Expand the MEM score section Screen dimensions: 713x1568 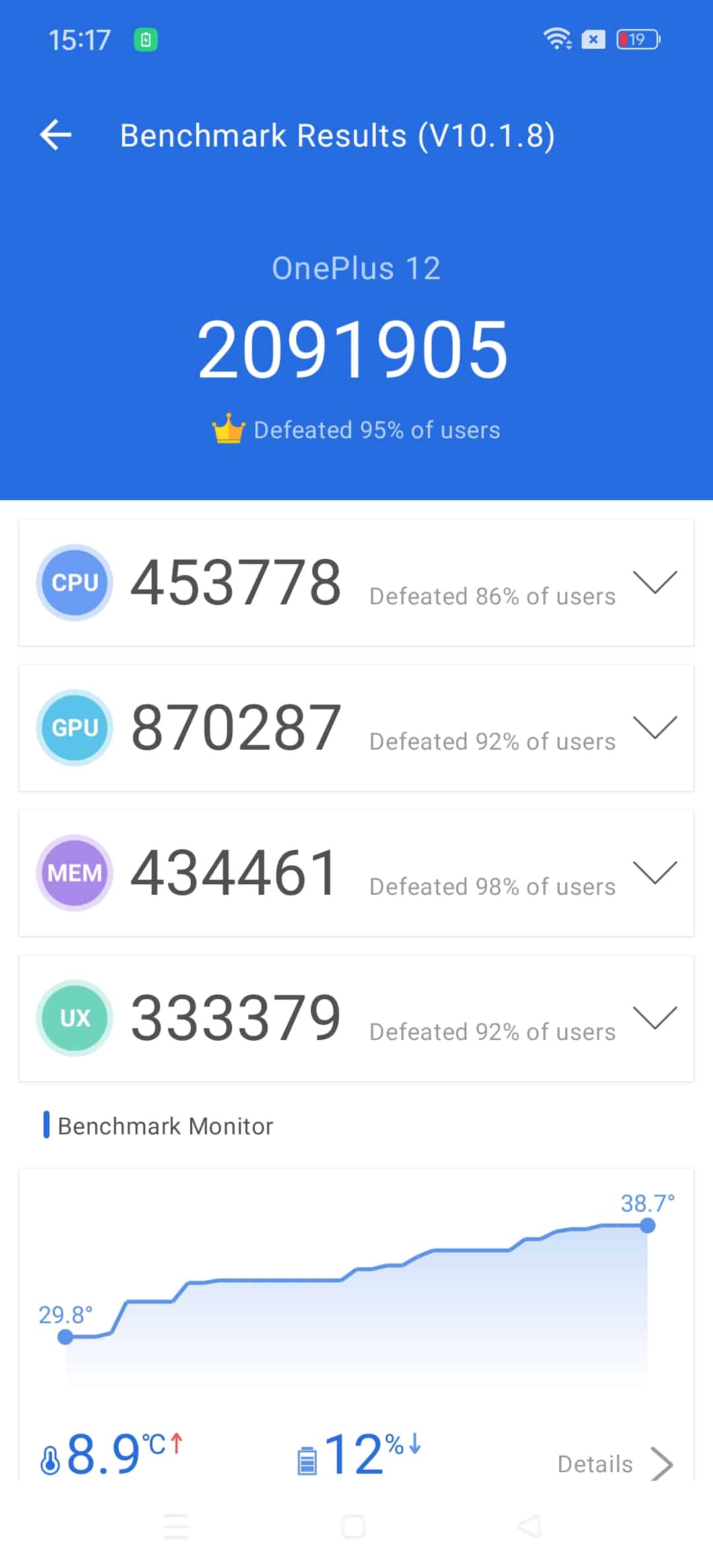[x=655, y=872]
